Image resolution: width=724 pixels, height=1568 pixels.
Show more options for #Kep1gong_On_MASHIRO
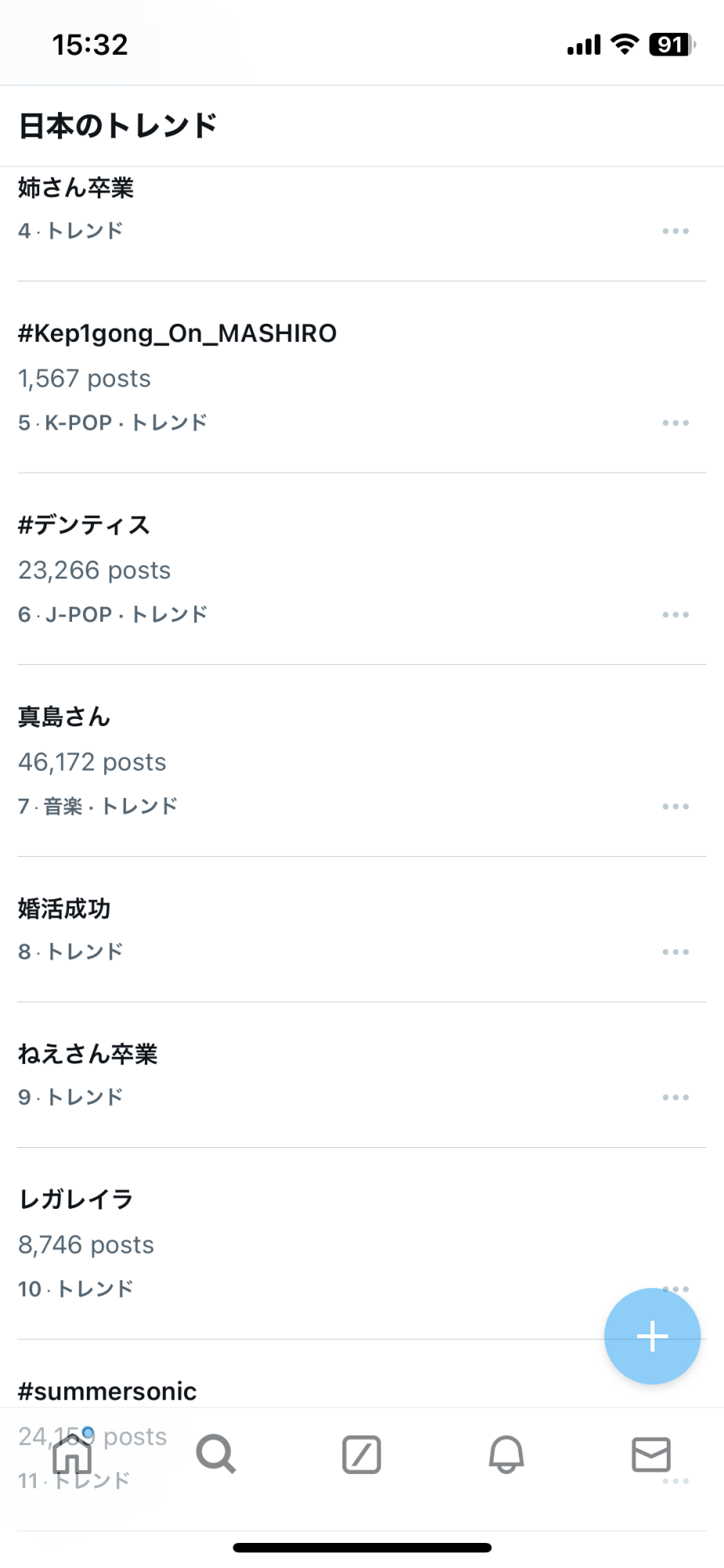(675, 423)
